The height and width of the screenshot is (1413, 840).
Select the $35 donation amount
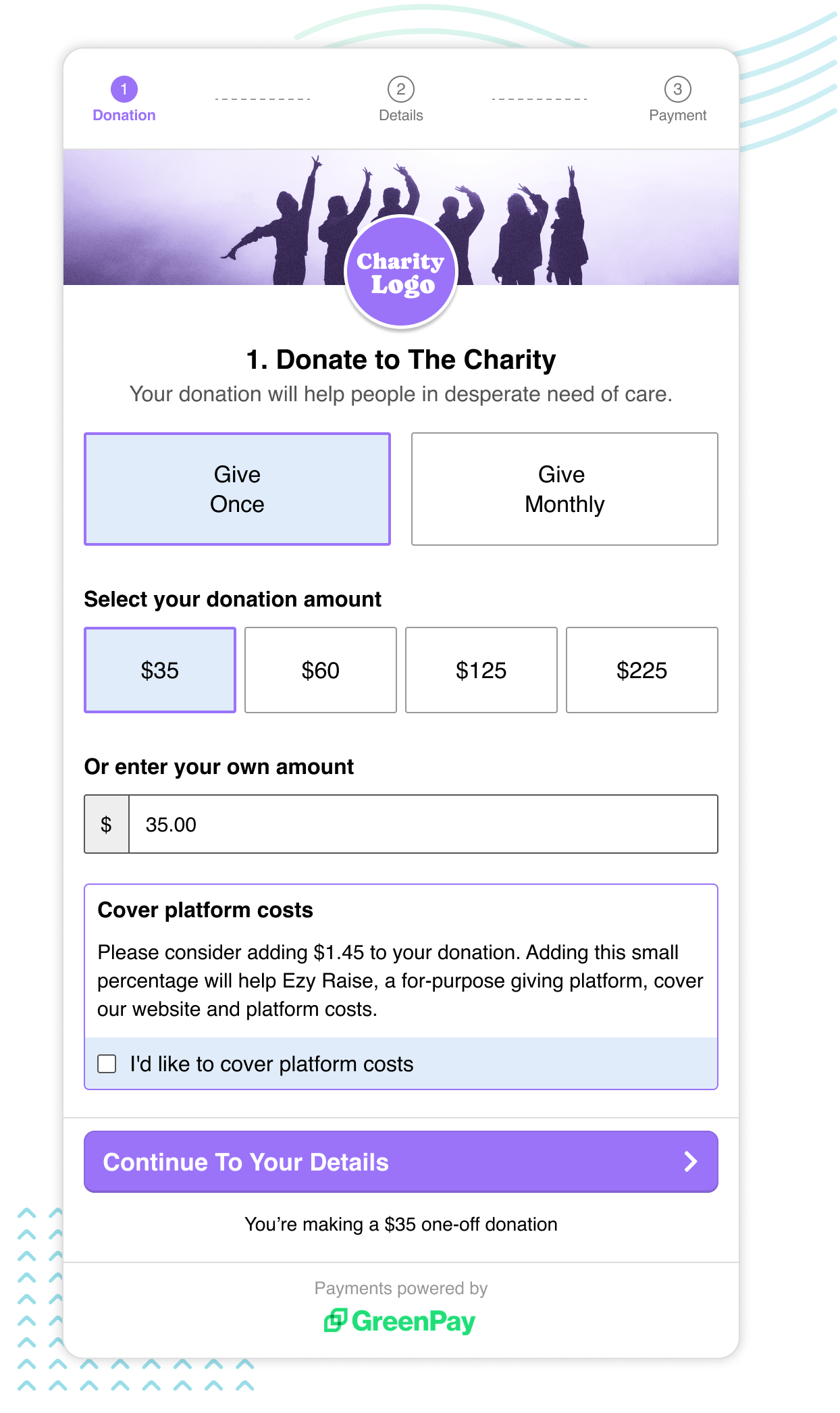(x=159, y=669)
